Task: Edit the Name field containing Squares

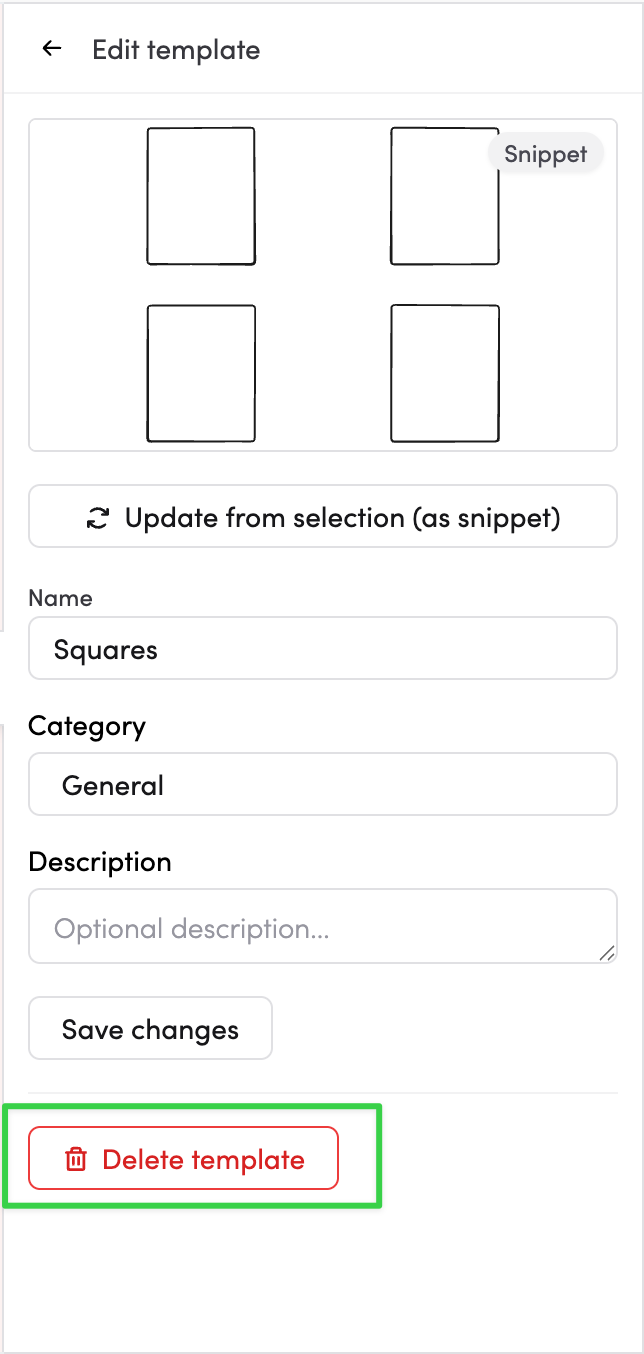Action: coord(322,650)
